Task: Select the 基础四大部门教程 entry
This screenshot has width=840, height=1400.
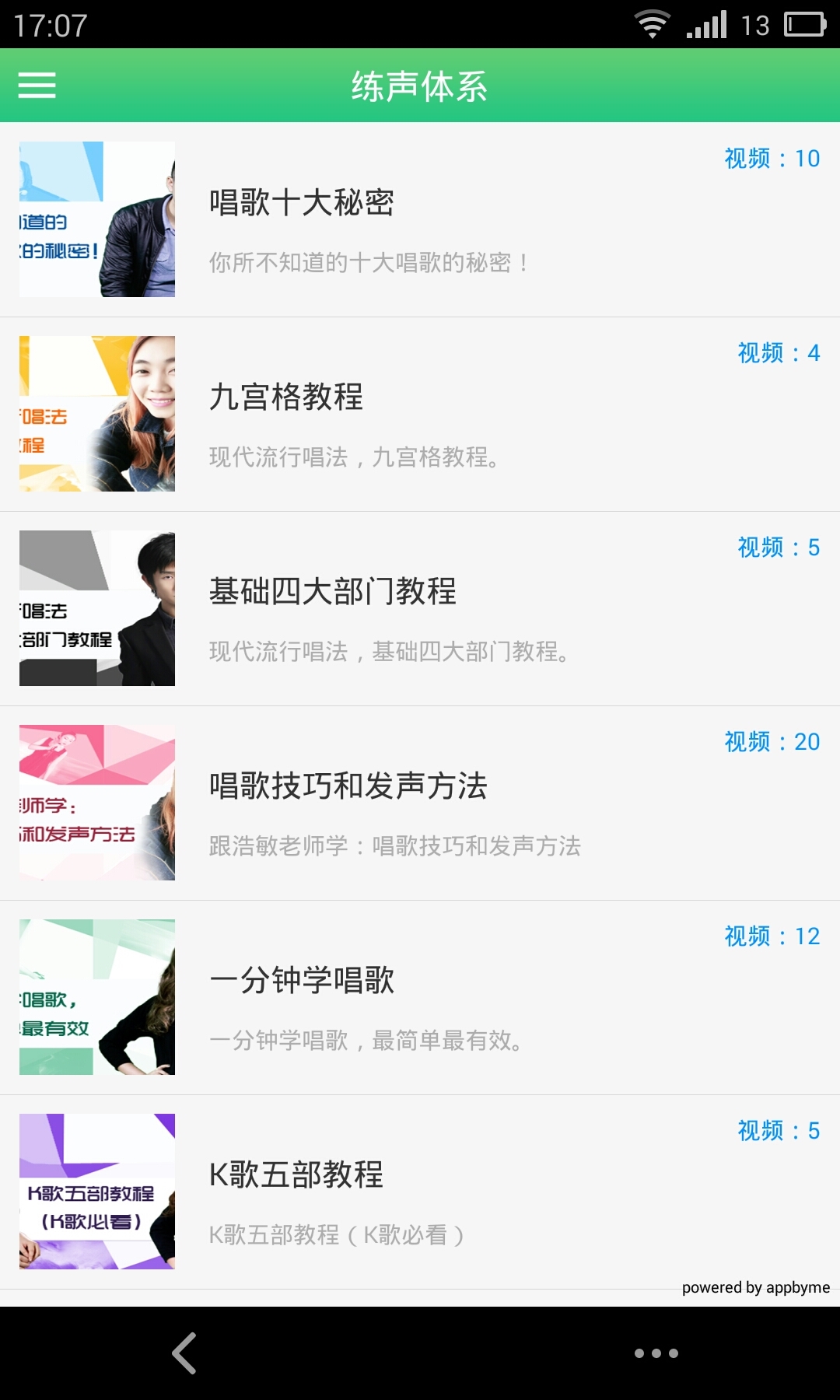Action: pos(334,592)
